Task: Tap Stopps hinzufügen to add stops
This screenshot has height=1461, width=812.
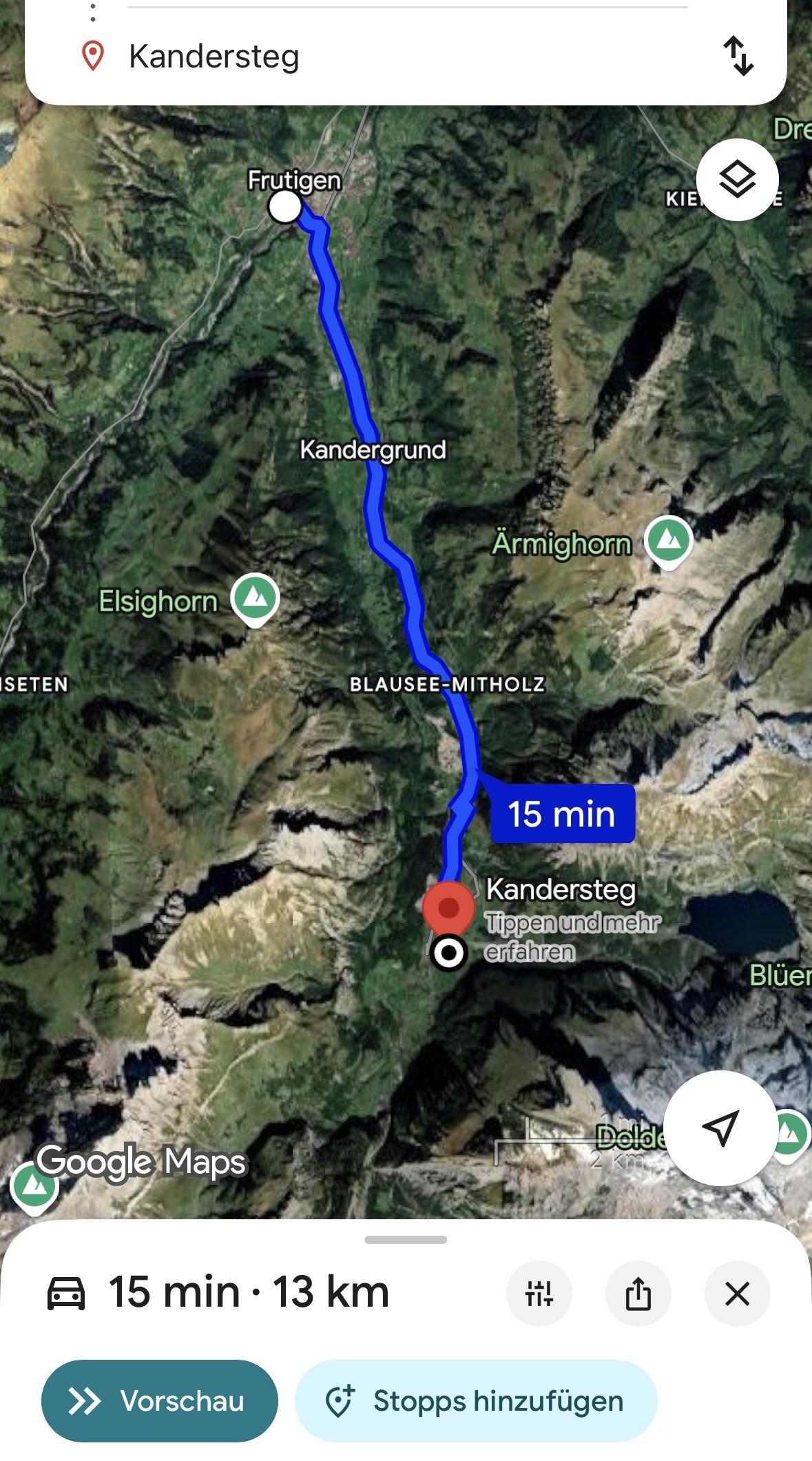Action: (476, 1400)
